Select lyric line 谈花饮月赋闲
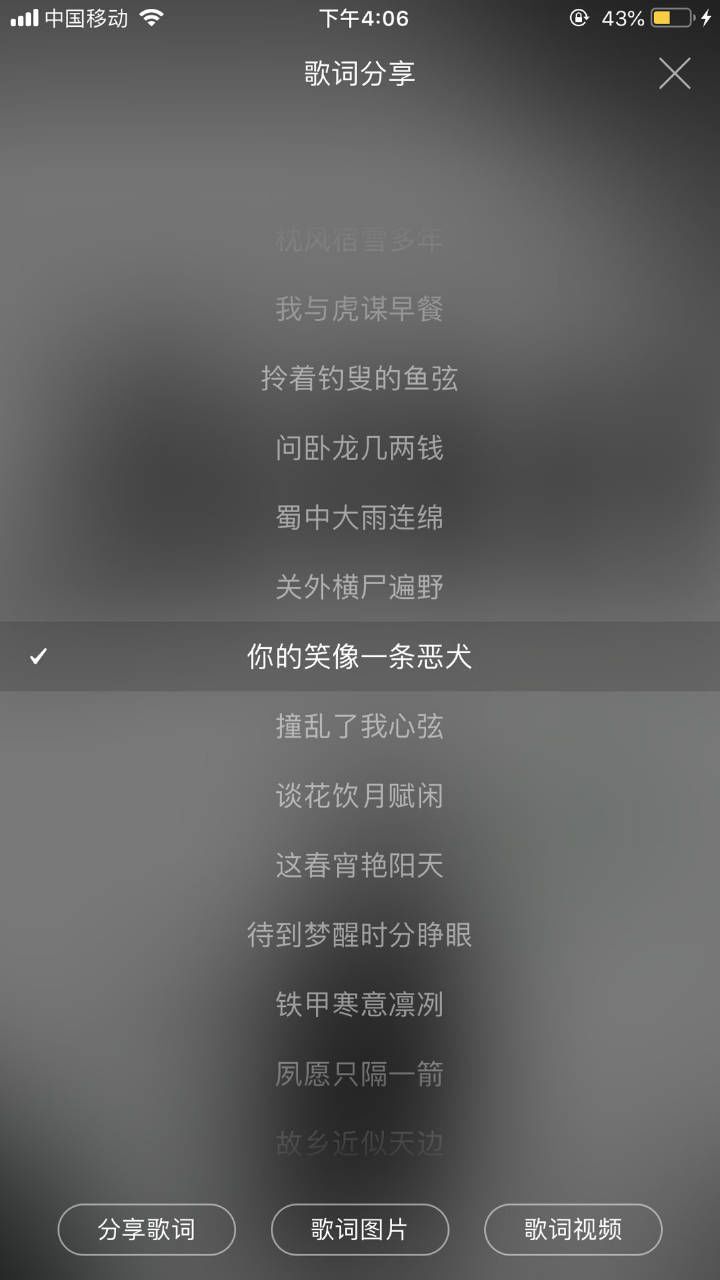This screenshot has width=720, height=1280. [360, 796]
